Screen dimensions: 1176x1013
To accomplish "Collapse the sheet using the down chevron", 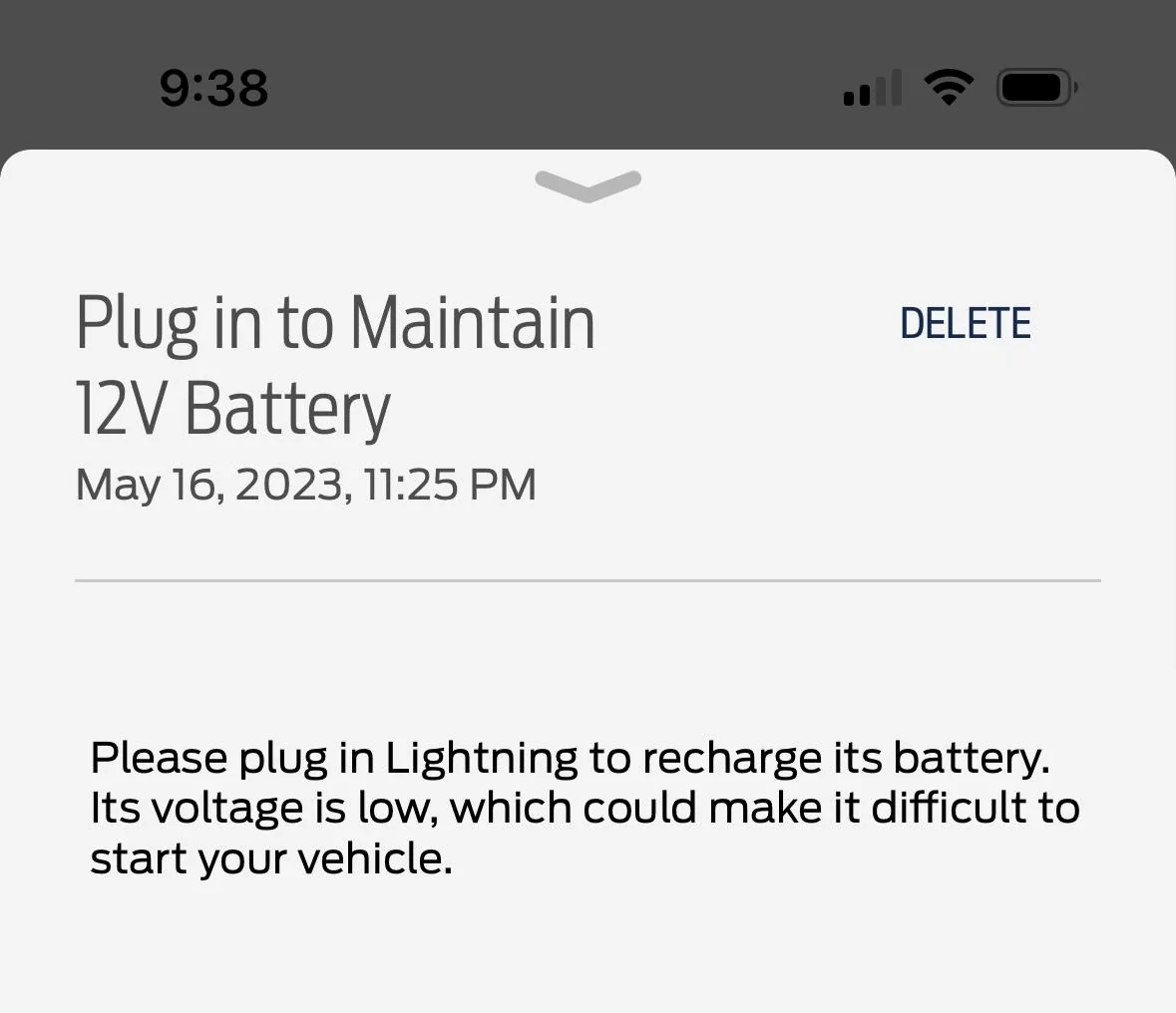I will pyautogui.click(x=588, y=185).
